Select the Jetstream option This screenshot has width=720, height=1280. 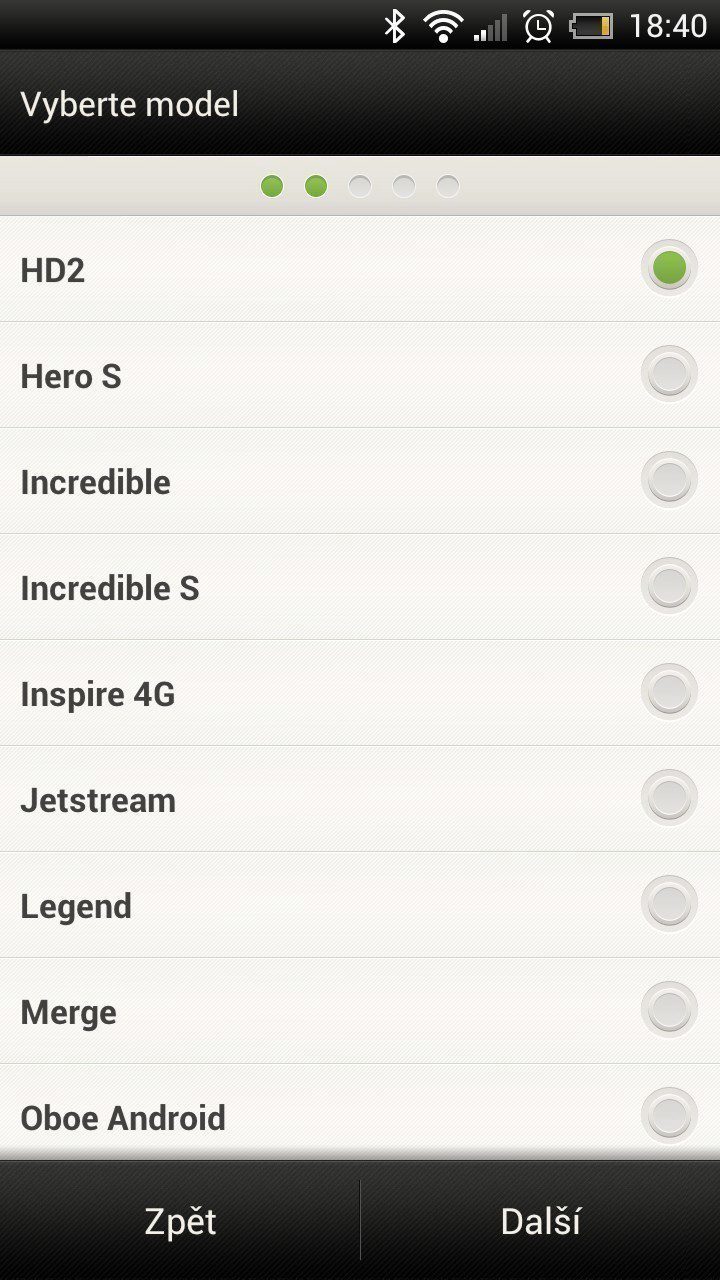360,799
